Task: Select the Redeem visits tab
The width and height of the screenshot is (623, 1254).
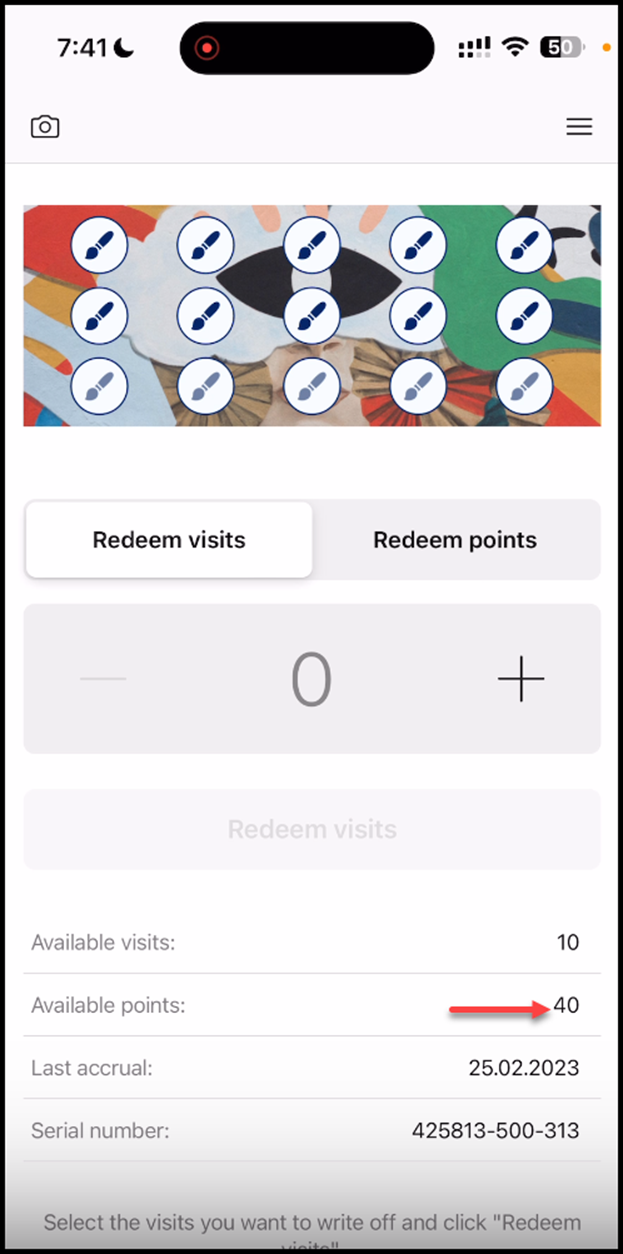Action: (169, 540)
